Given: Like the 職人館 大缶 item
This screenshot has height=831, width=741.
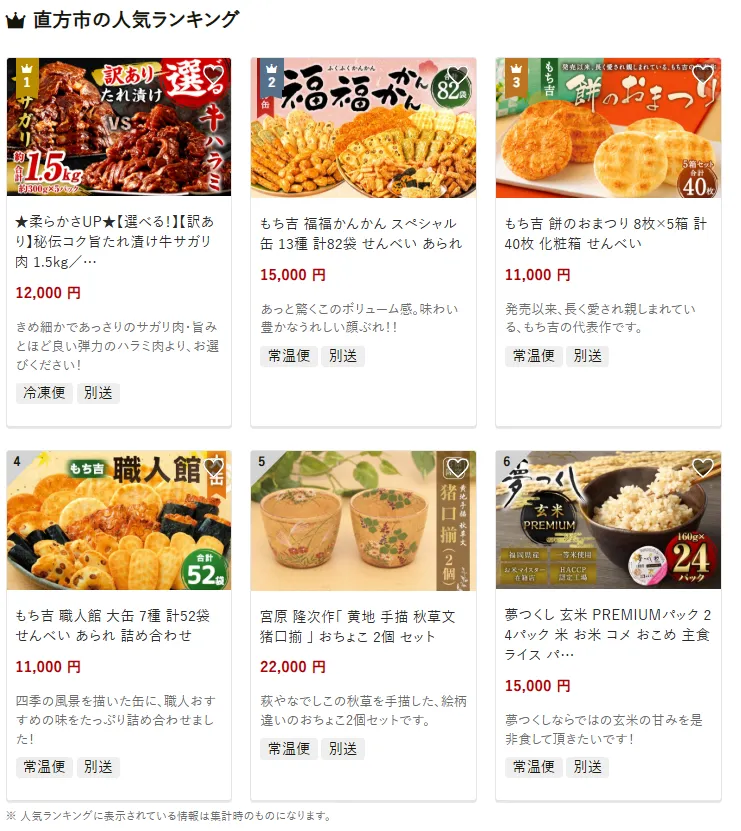Looking at the screenshot, I should [x=214, y=467].
